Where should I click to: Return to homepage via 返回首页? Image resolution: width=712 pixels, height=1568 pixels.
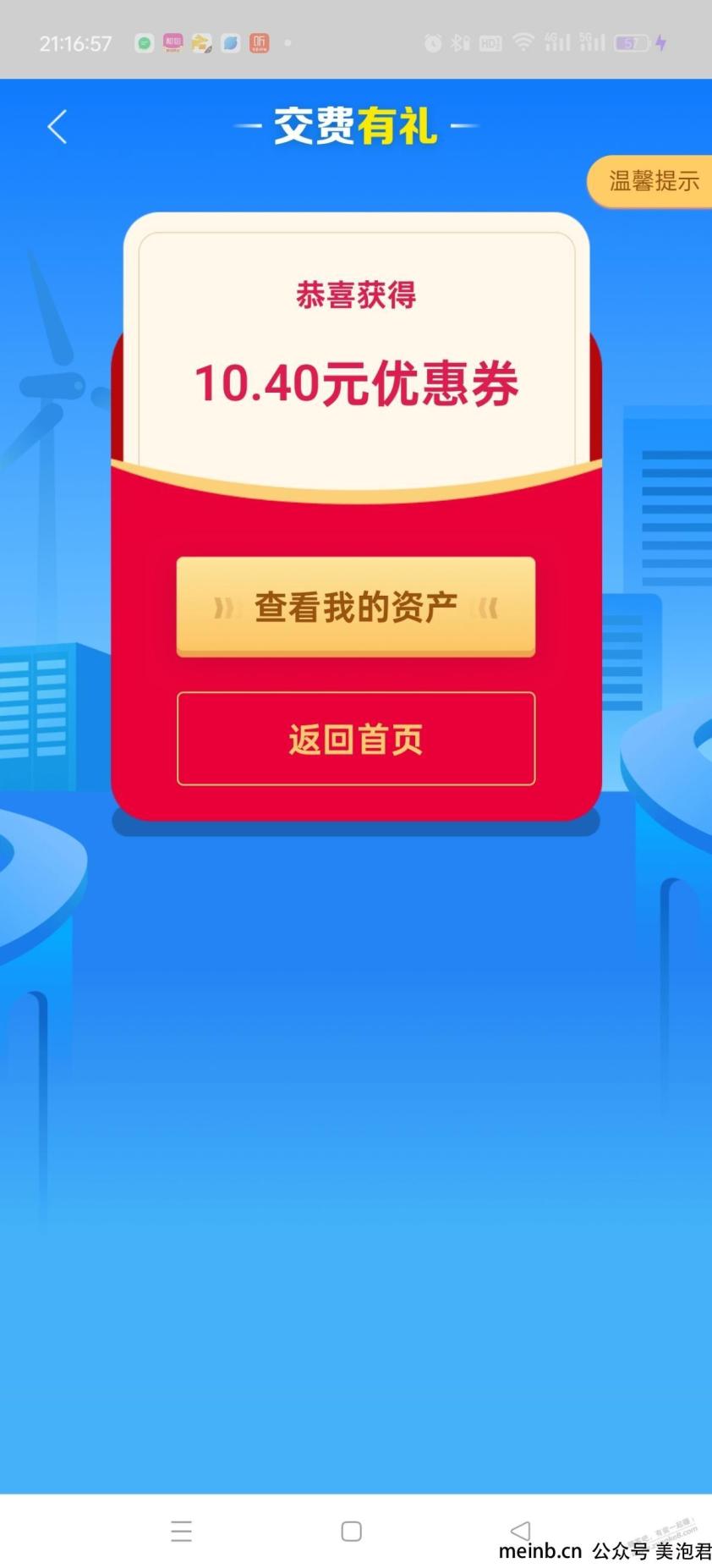(355, 739)
